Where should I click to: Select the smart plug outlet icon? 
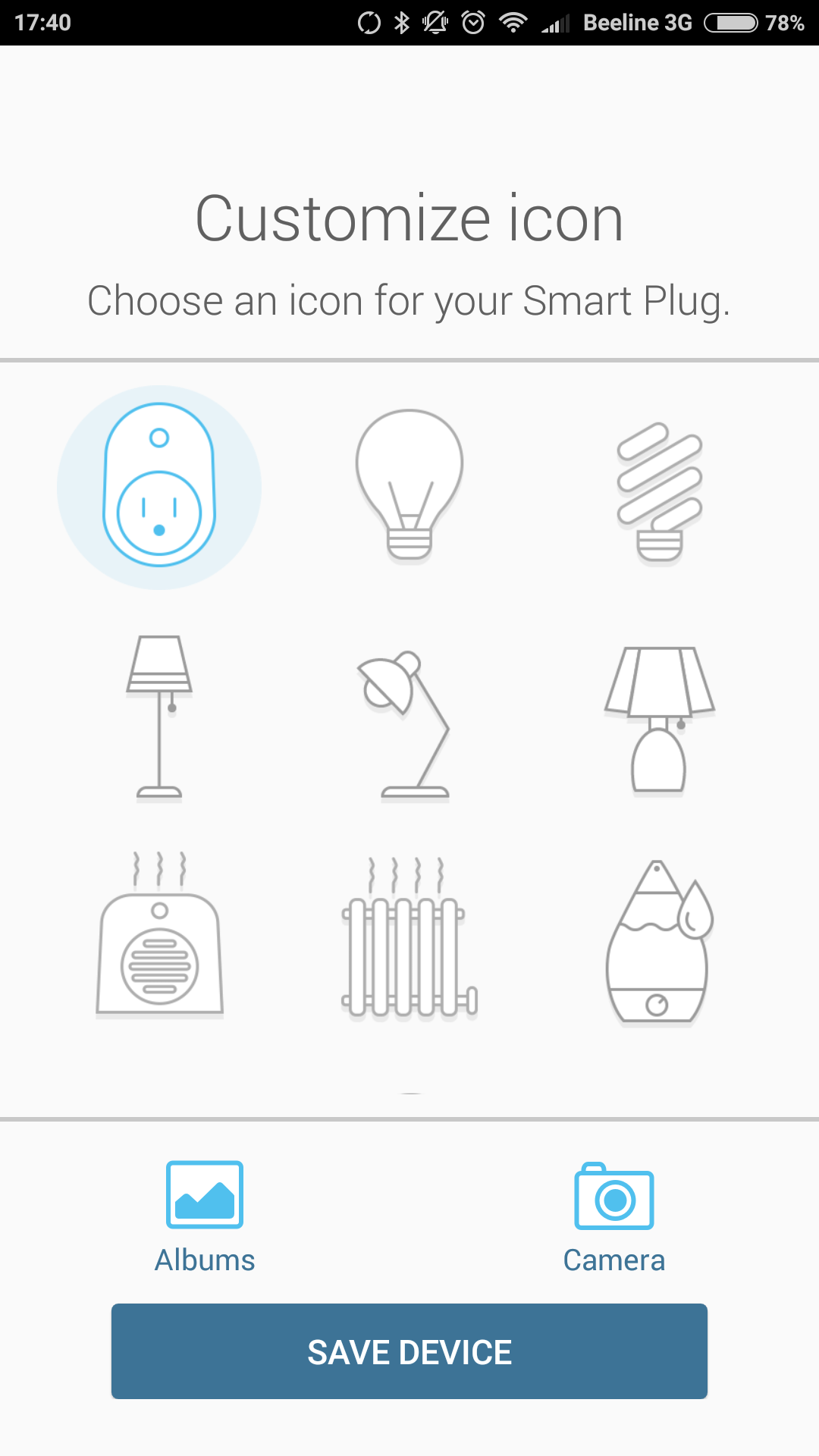point(159,488)
